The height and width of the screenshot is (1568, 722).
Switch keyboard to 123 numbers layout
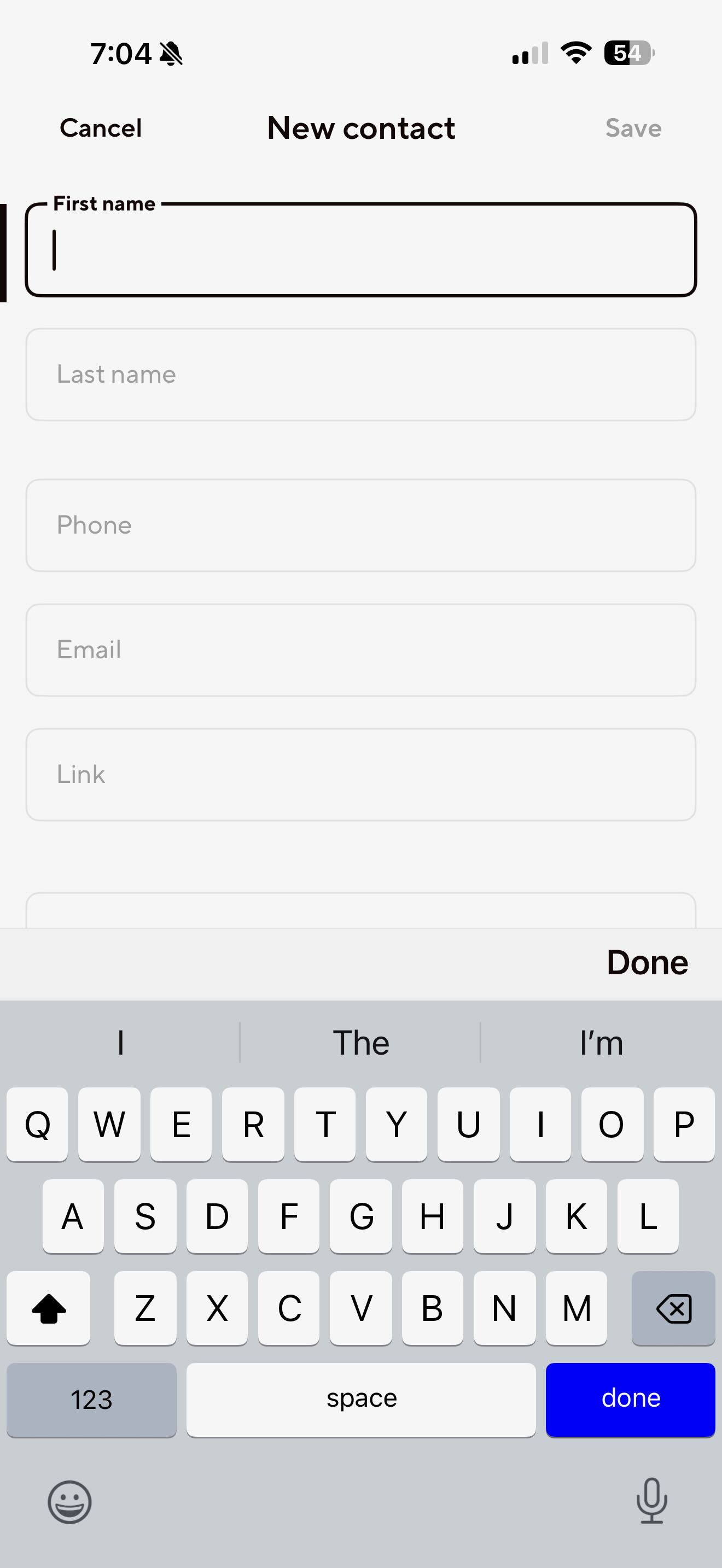point(91,1399)
